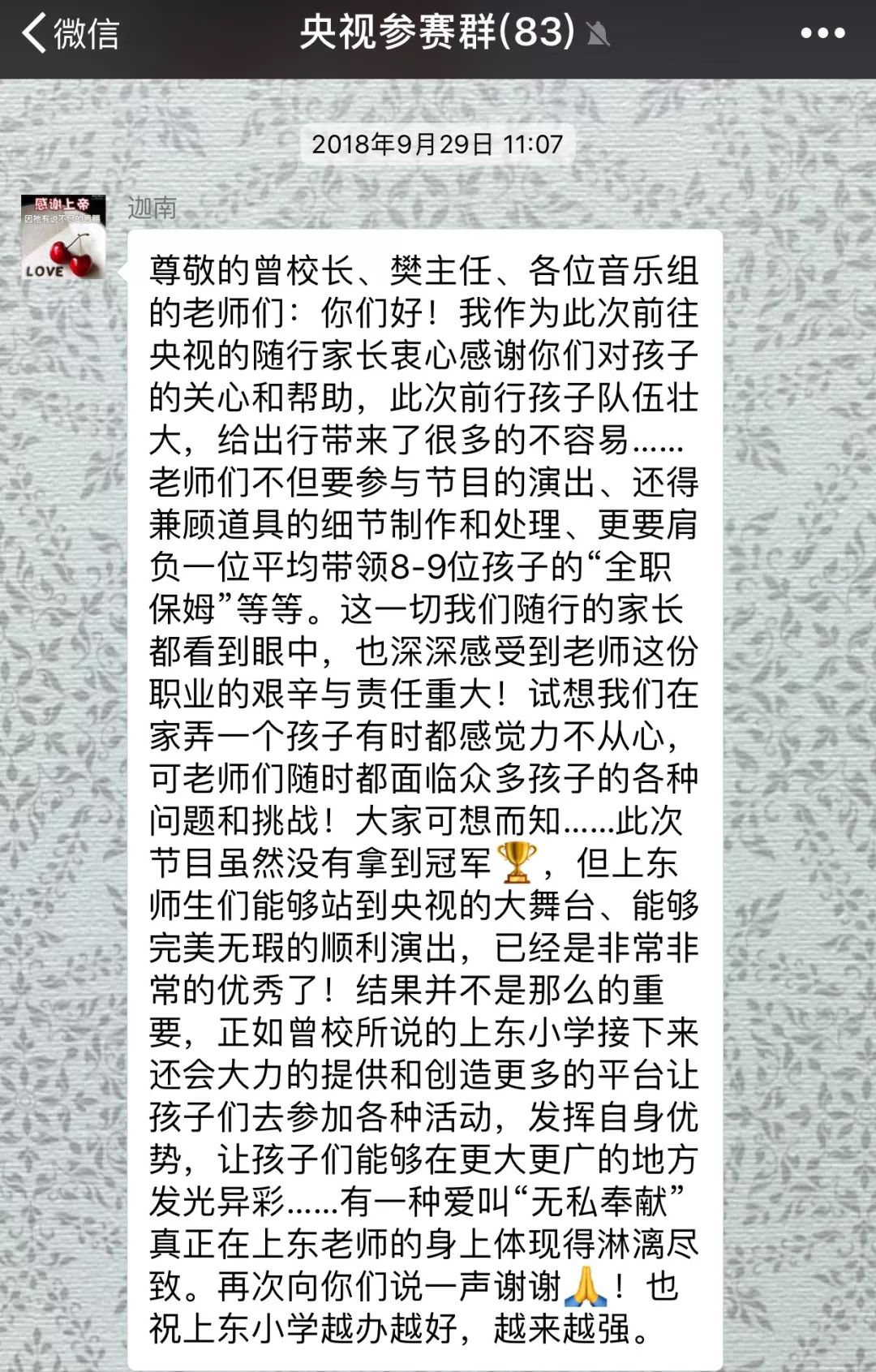Open 迦南's profile avatar
Screen dimensions: 876x1372
[x=63, y=237]
